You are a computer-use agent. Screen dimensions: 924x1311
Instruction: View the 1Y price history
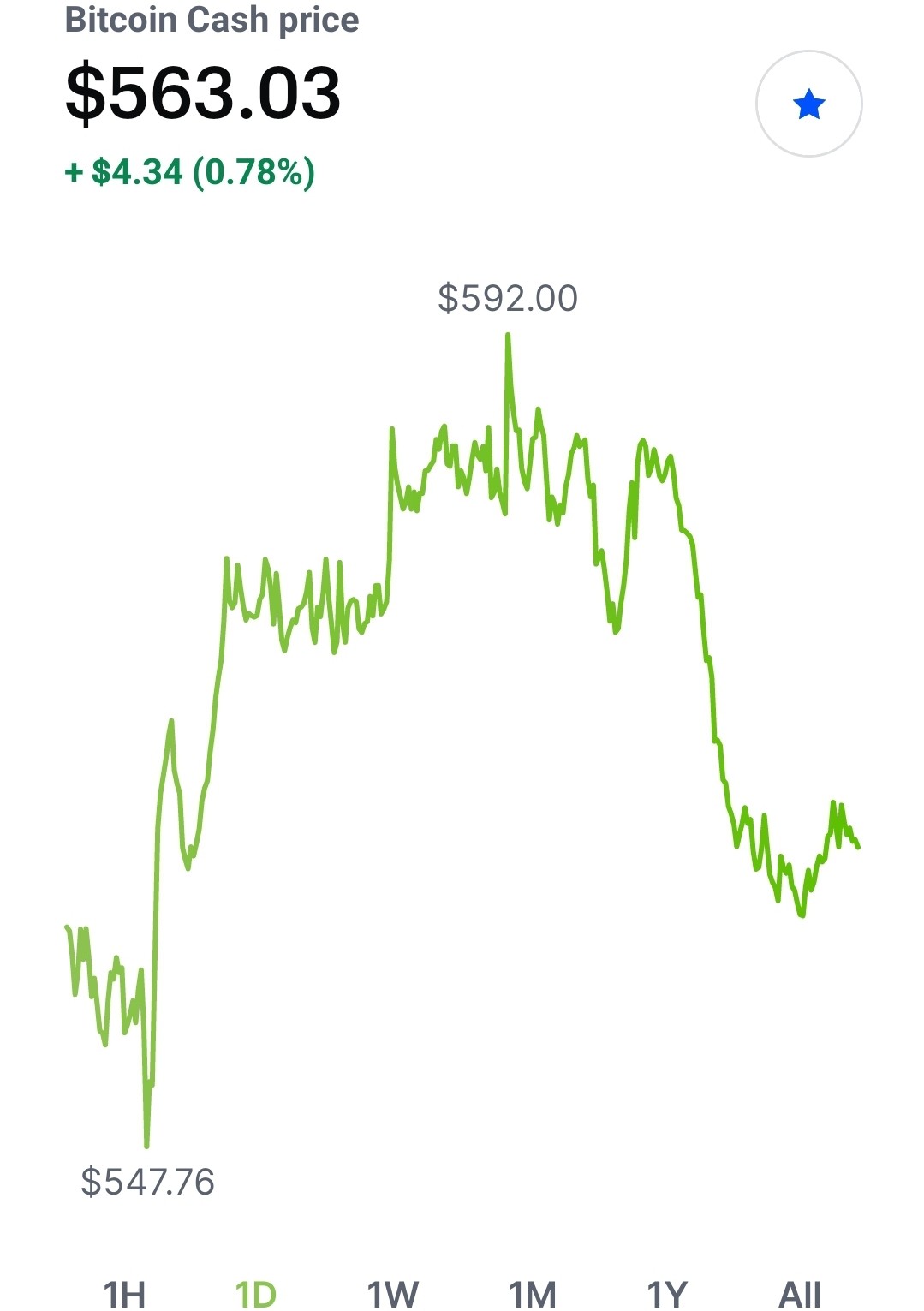point(667,1294)
